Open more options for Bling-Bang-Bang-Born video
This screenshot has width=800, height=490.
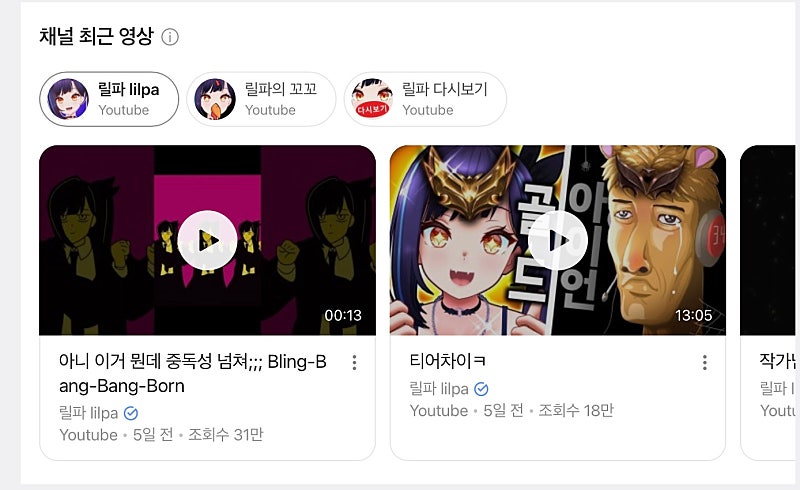click(354, 363)
